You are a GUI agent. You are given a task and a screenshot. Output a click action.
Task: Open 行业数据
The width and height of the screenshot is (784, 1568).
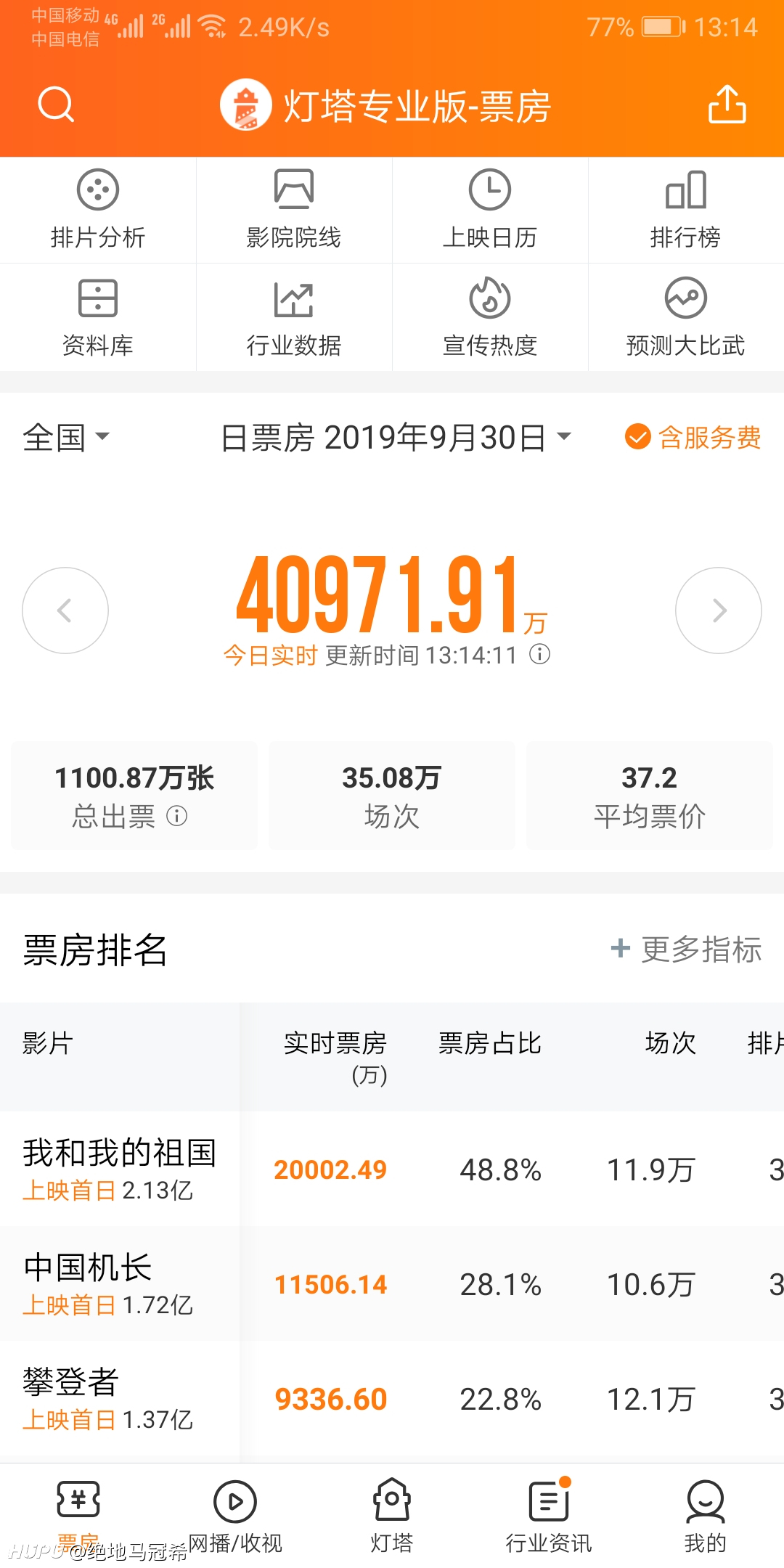tap(294, 317)
